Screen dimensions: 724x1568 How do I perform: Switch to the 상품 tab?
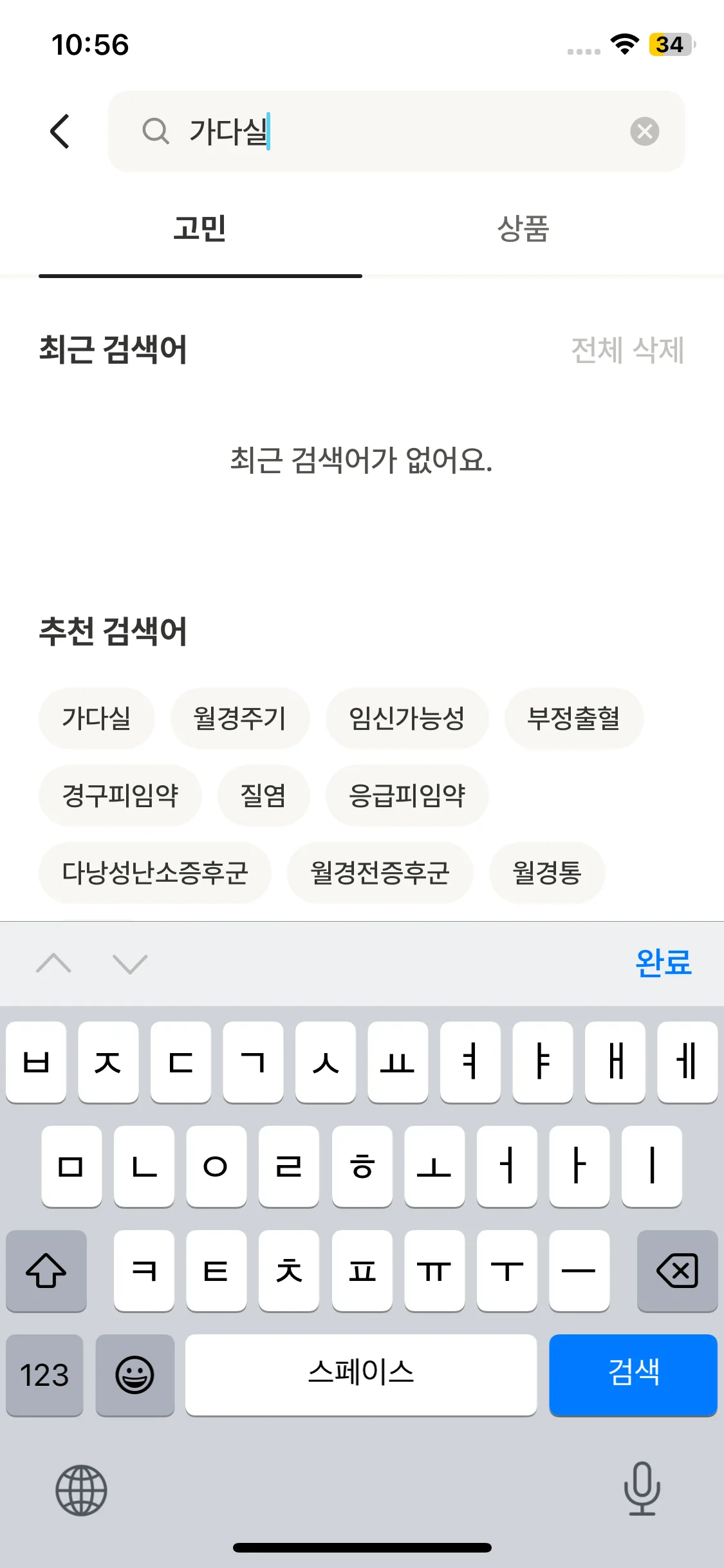523,229
